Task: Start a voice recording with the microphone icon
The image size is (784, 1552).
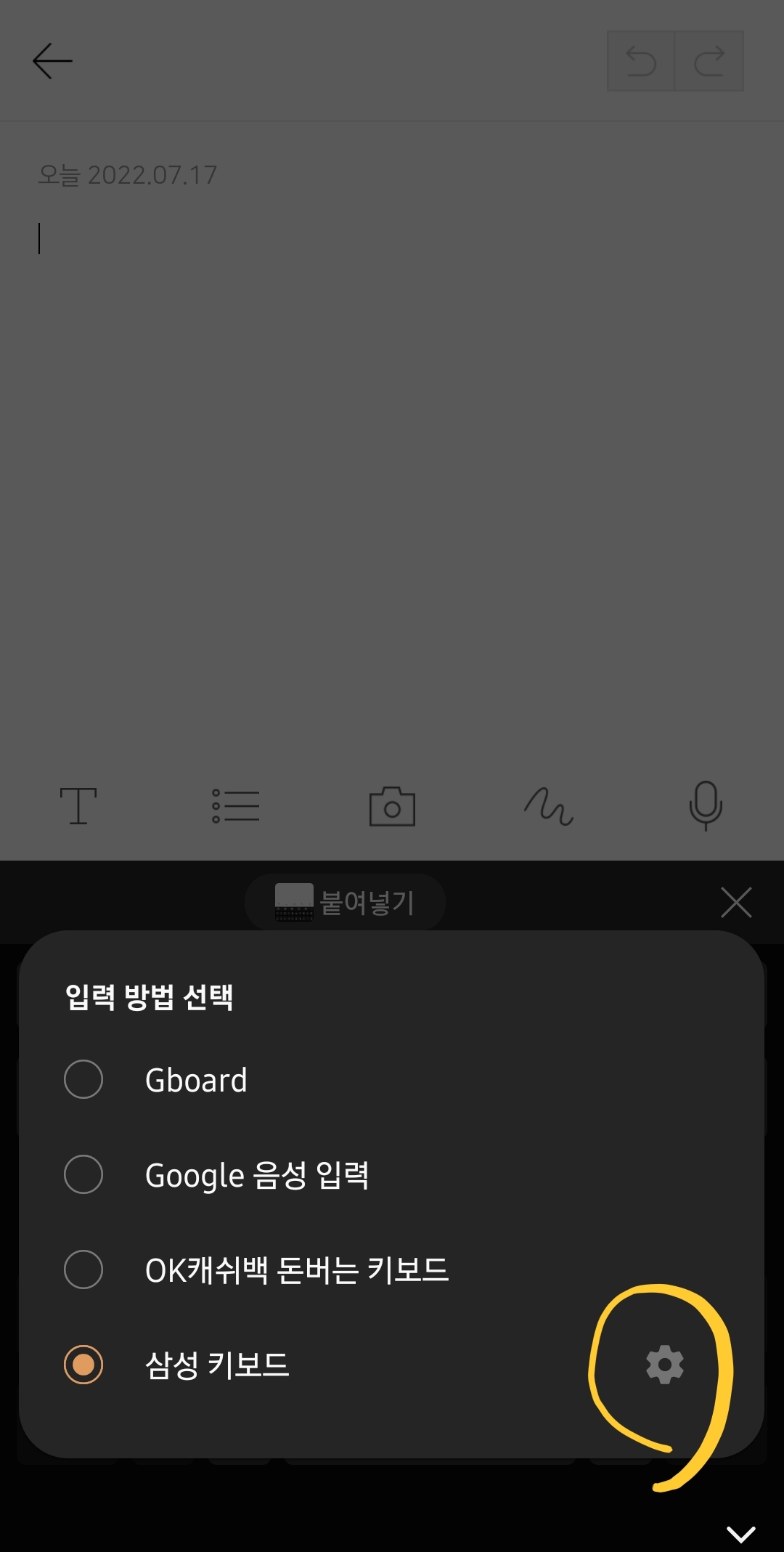Action: (x=706, y=806)
